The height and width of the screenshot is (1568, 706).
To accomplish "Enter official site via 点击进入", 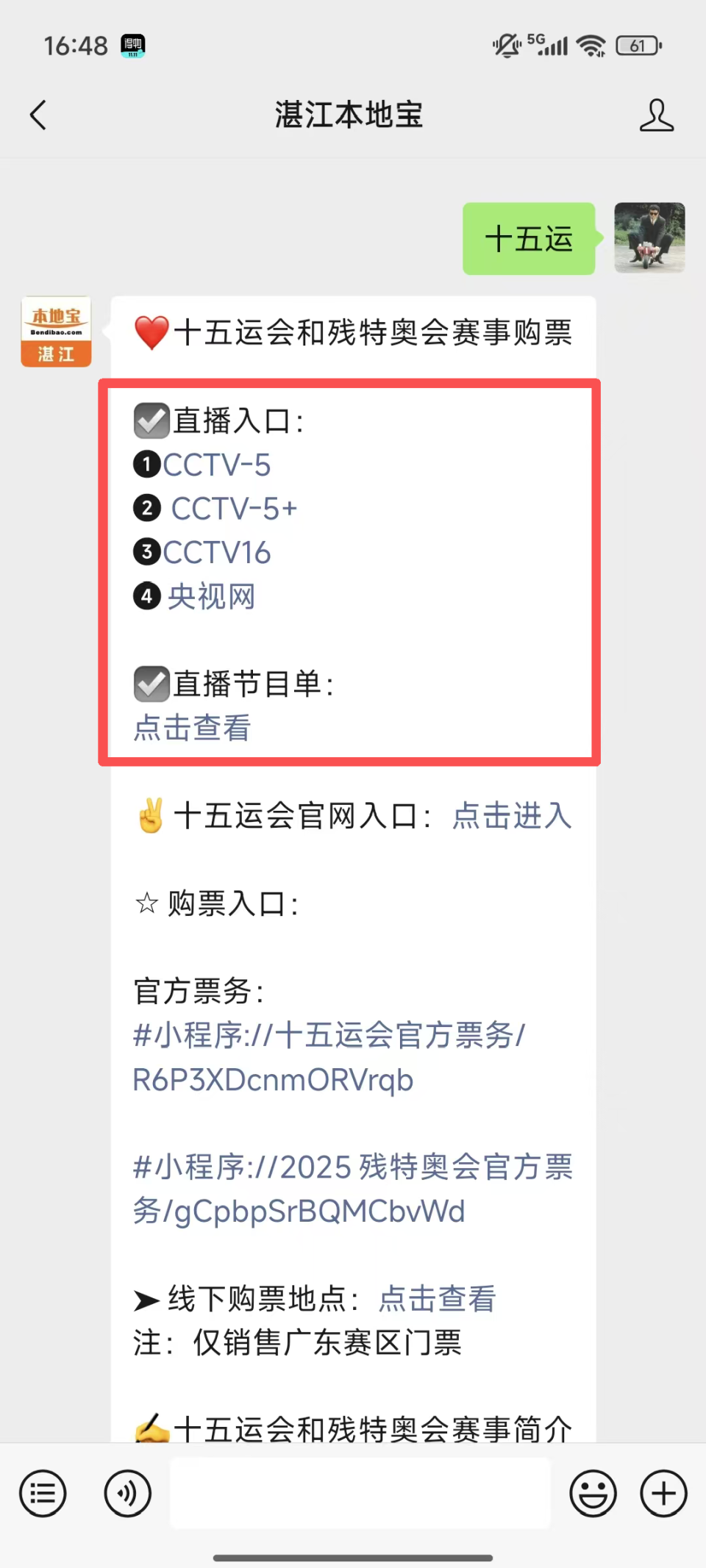I will click(511, 815).
